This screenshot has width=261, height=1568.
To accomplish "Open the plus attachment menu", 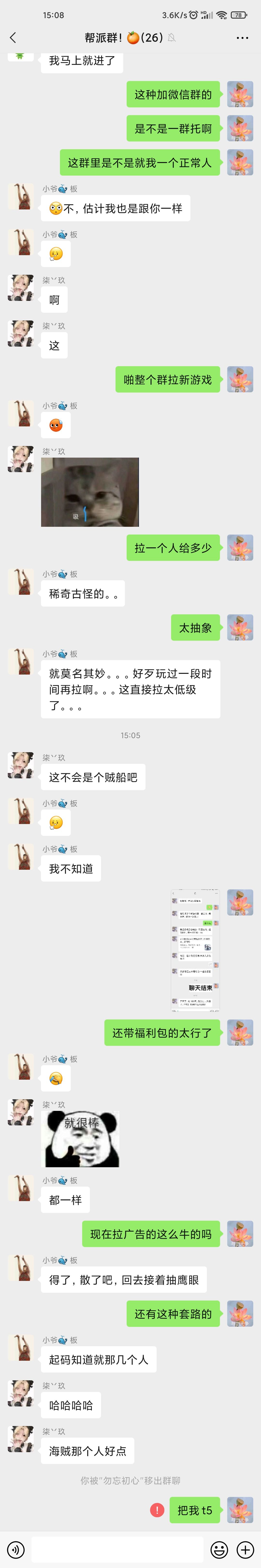I will 245,1549.
